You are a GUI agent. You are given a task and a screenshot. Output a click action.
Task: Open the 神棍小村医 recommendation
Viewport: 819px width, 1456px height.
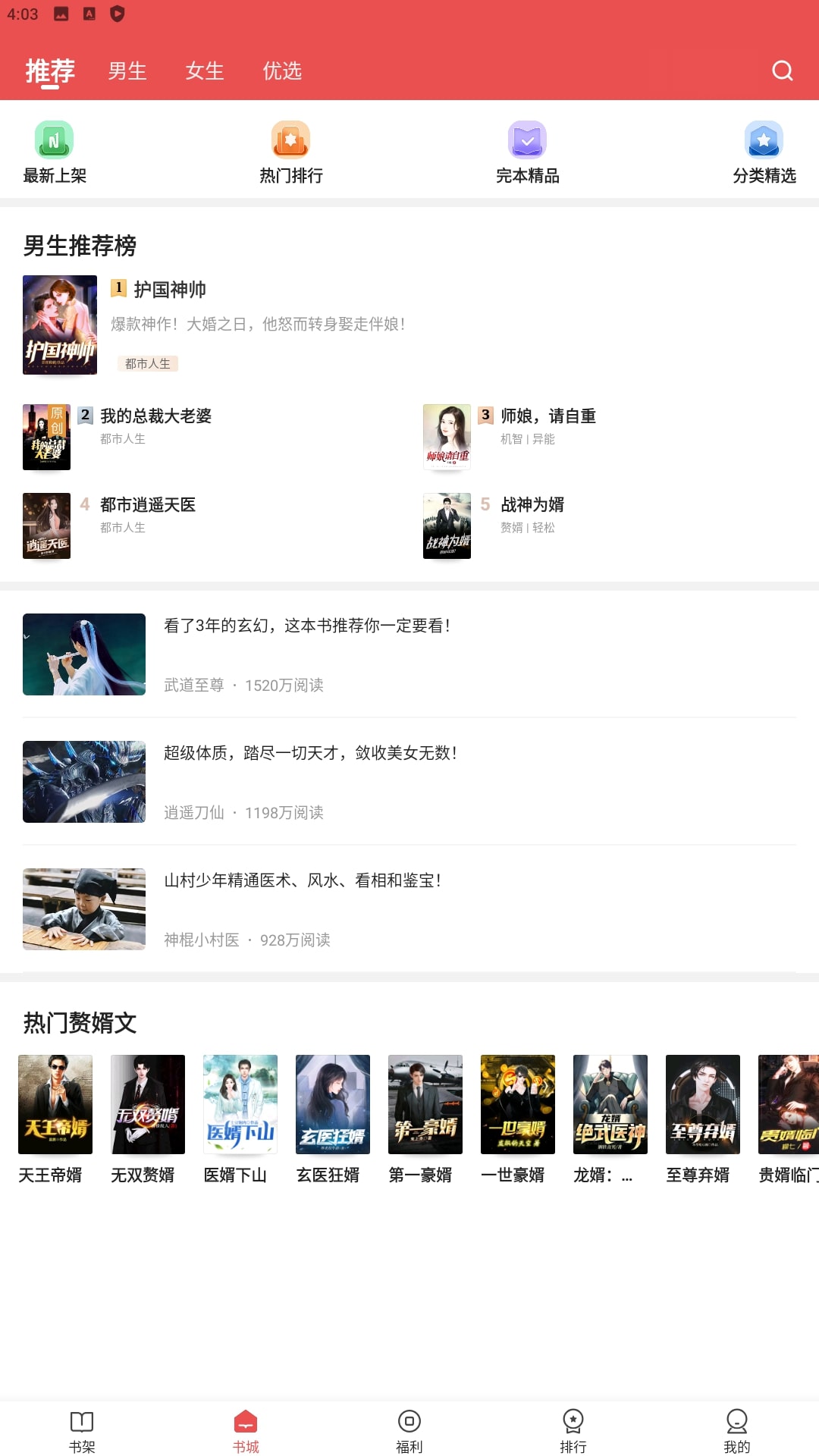(302, 908)
